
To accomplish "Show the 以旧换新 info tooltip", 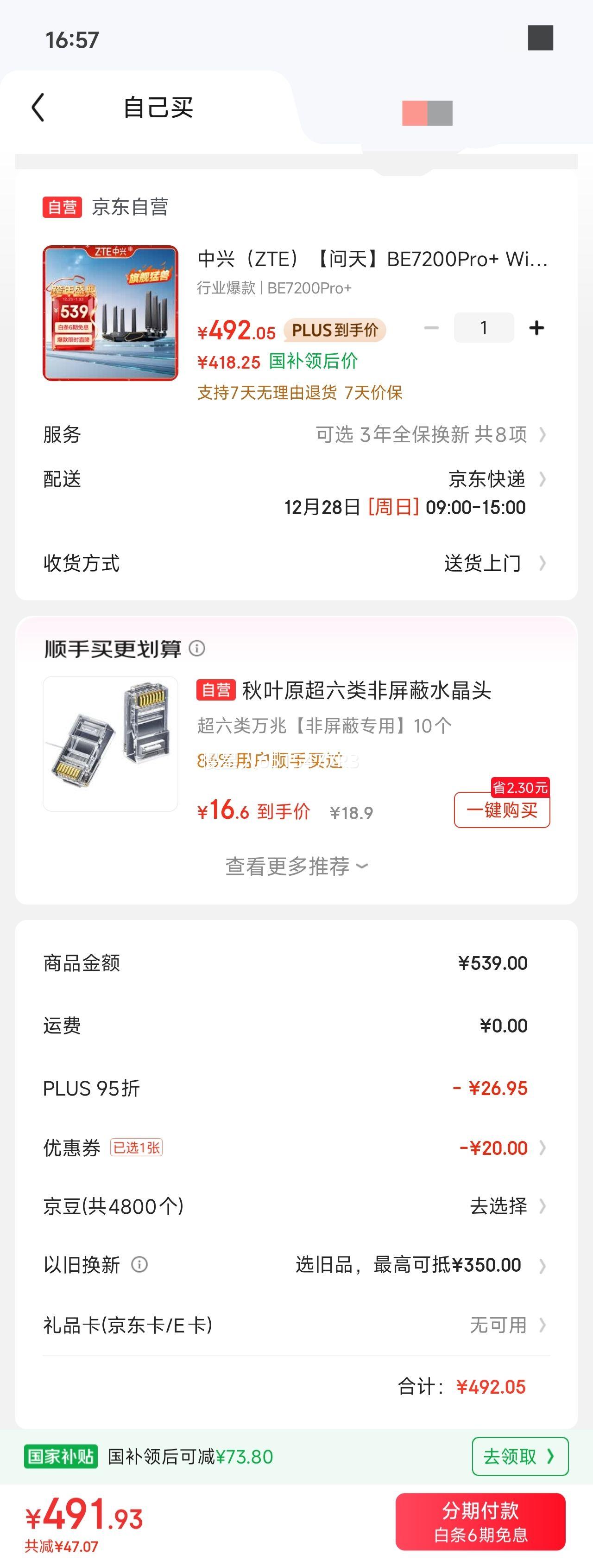I will click(139, 1265).
